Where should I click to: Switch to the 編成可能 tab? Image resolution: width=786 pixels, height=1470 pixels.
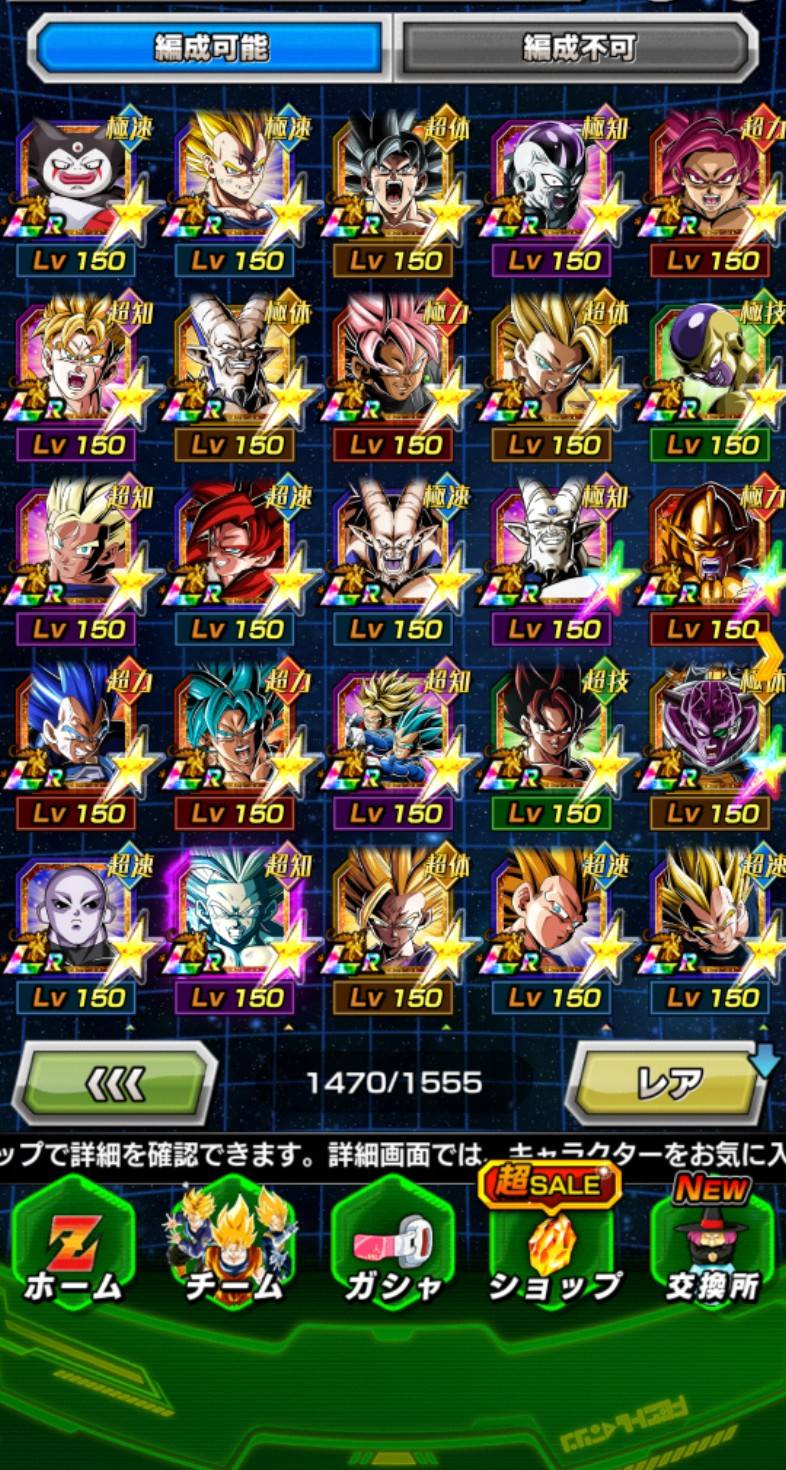pos(210,47)
